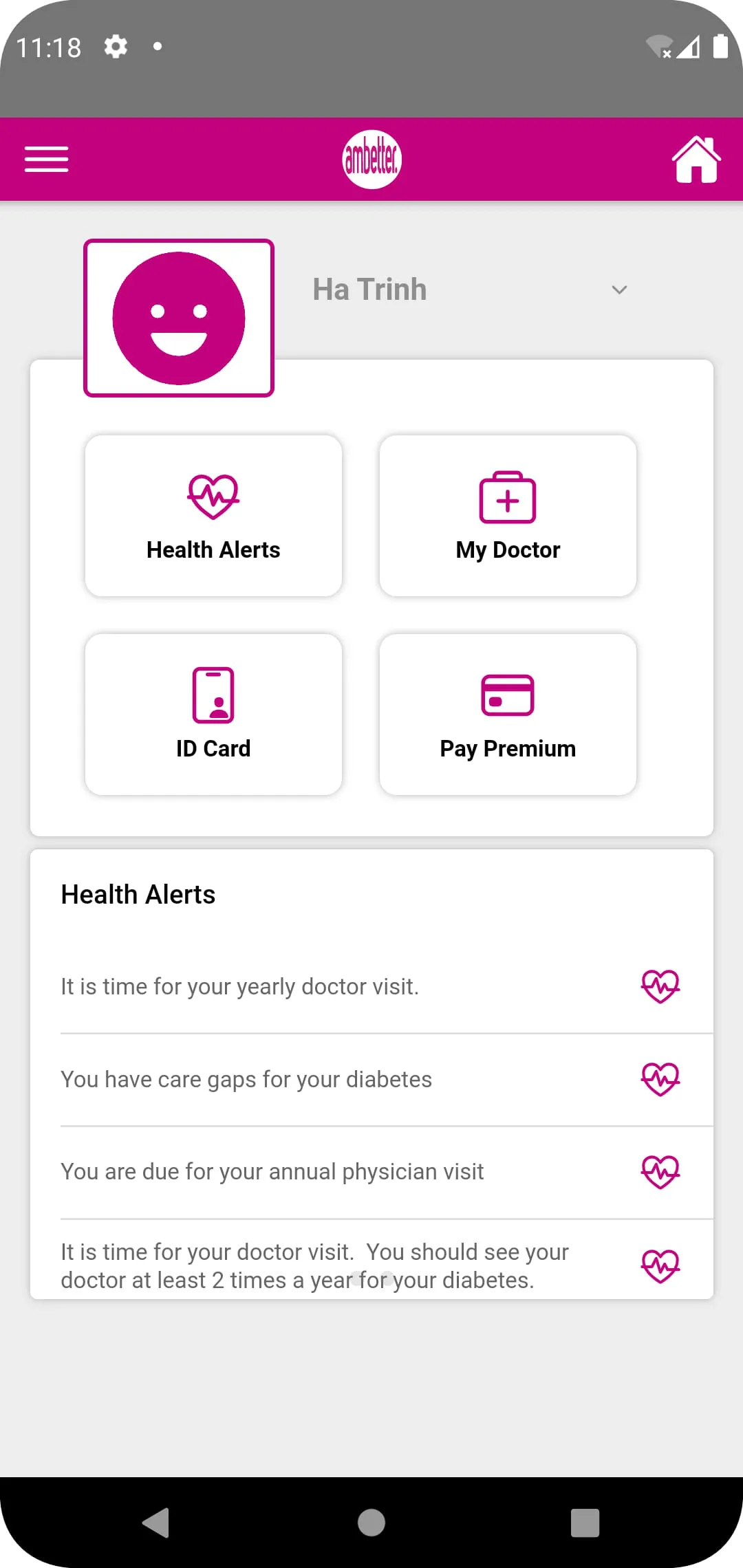Click the heart icon beside yearly doctor visit alert
Viewport: 743px width, 1568px height.
click(660, 987)
